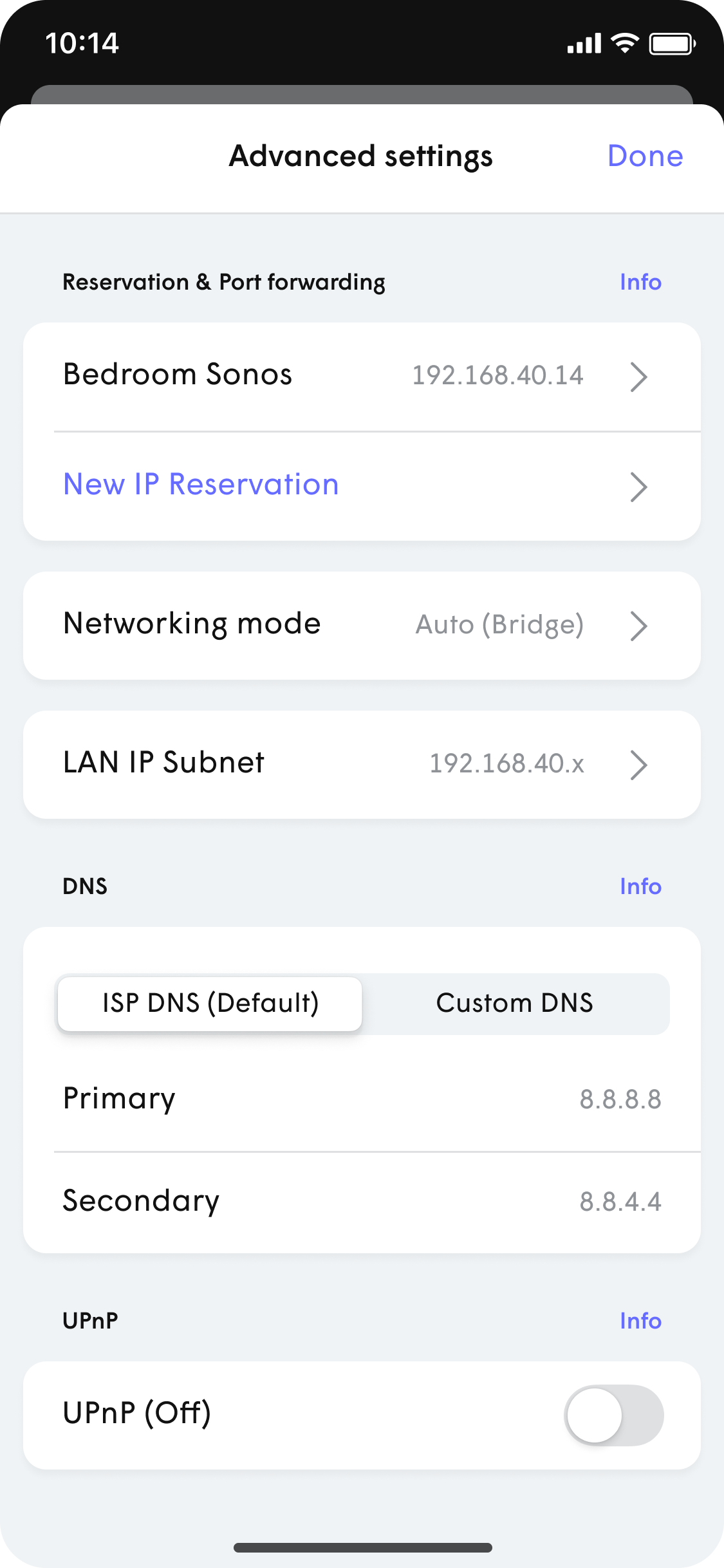Tap the cellular signal bars
This screenshot has width=724, height=1568.
pos(583,42)
